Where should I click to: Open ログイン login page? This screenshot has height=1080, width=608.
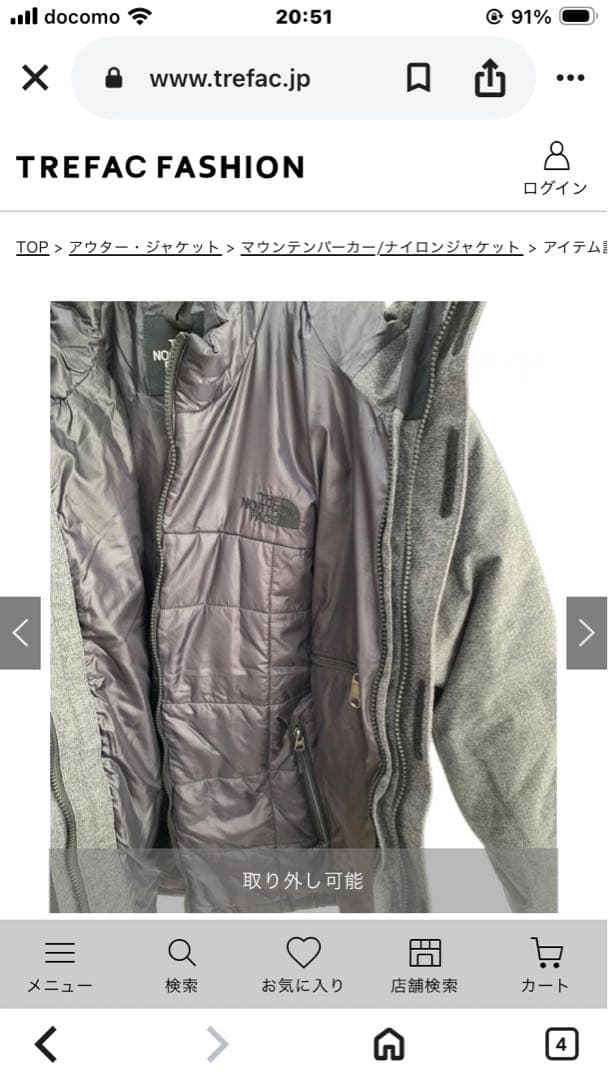tap(556, 169)
